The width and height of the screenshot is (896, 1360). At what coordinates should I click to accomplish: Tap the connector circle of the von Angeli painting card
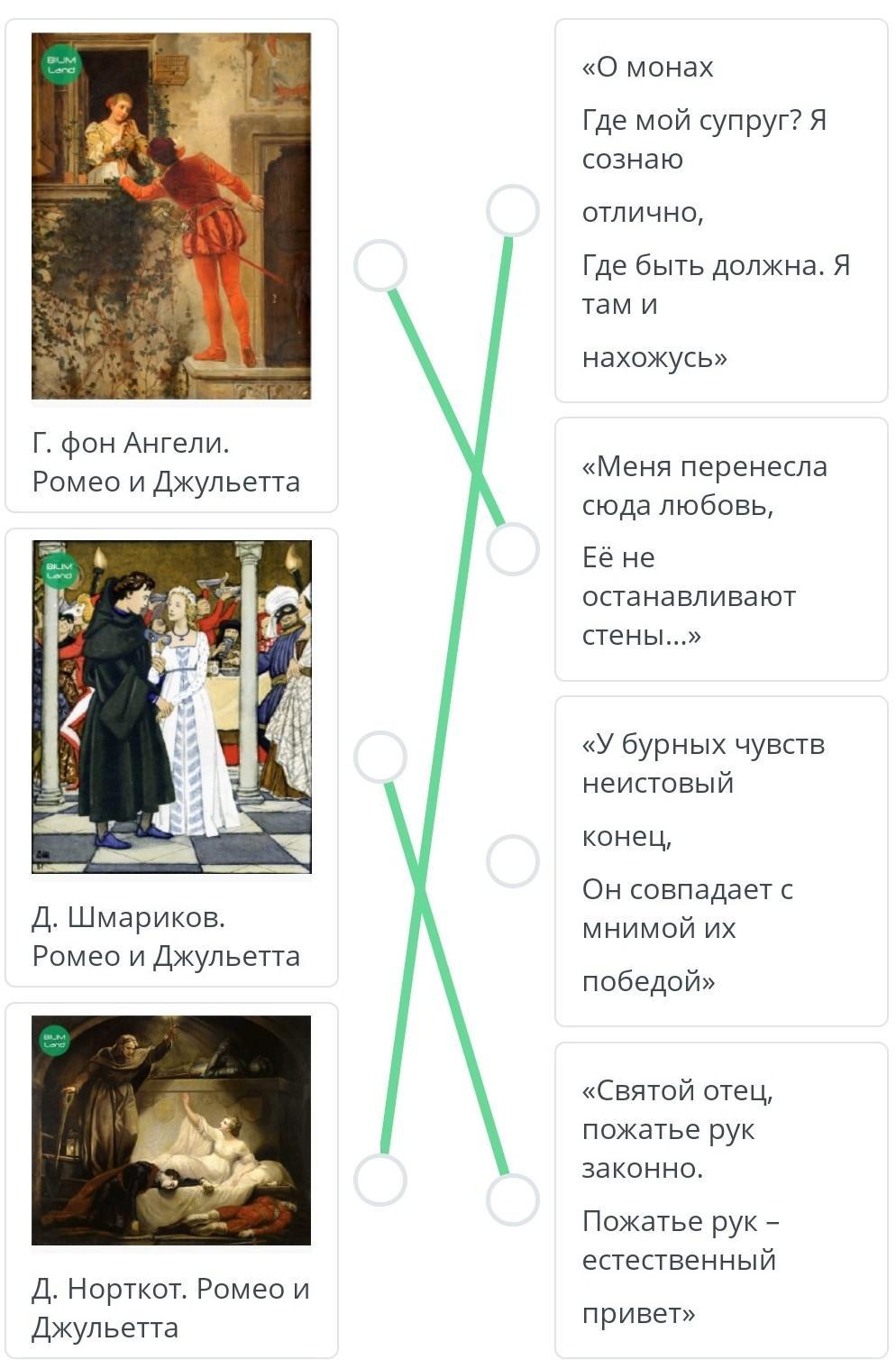pos(380,265)
